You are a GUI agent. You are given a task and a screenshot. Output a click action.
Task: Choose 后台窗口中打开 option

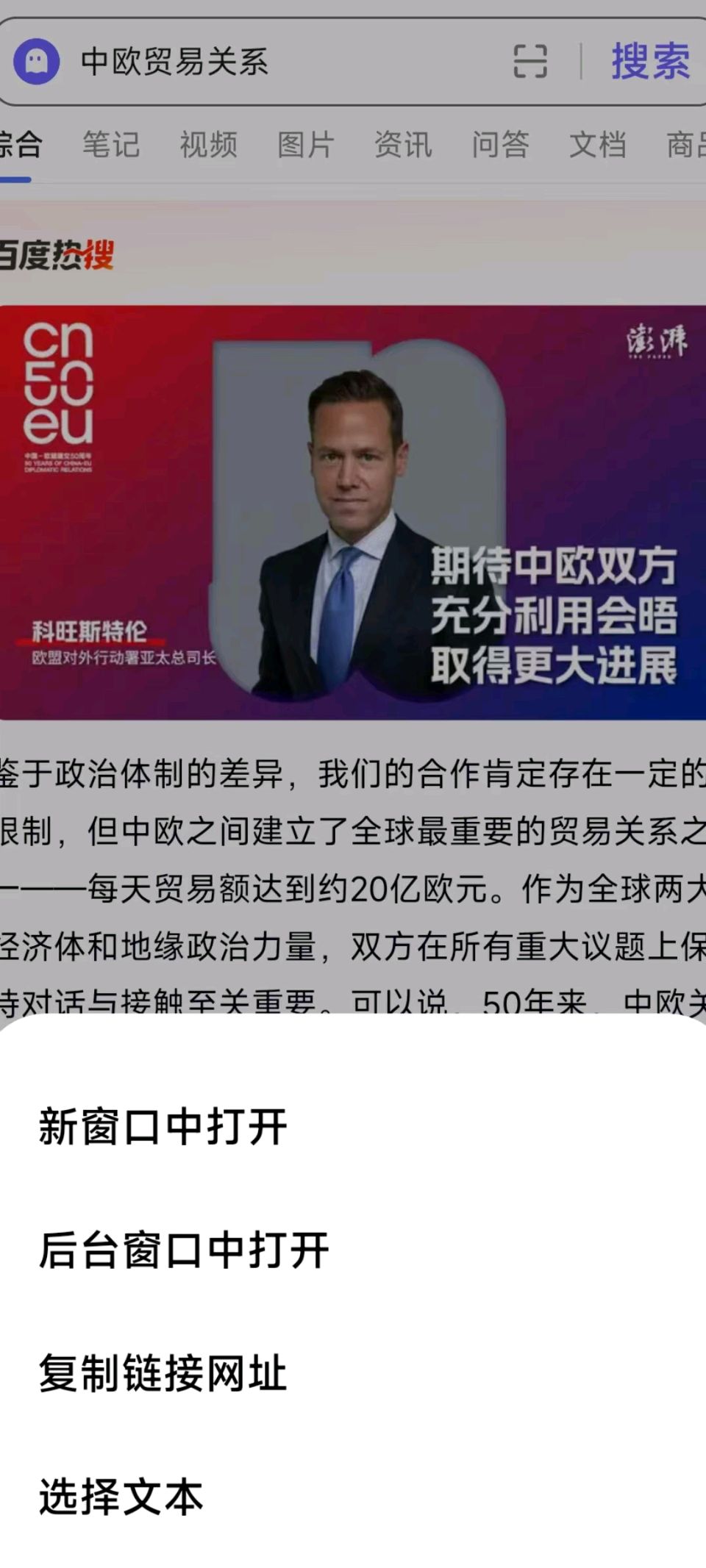coord(184,1249)
